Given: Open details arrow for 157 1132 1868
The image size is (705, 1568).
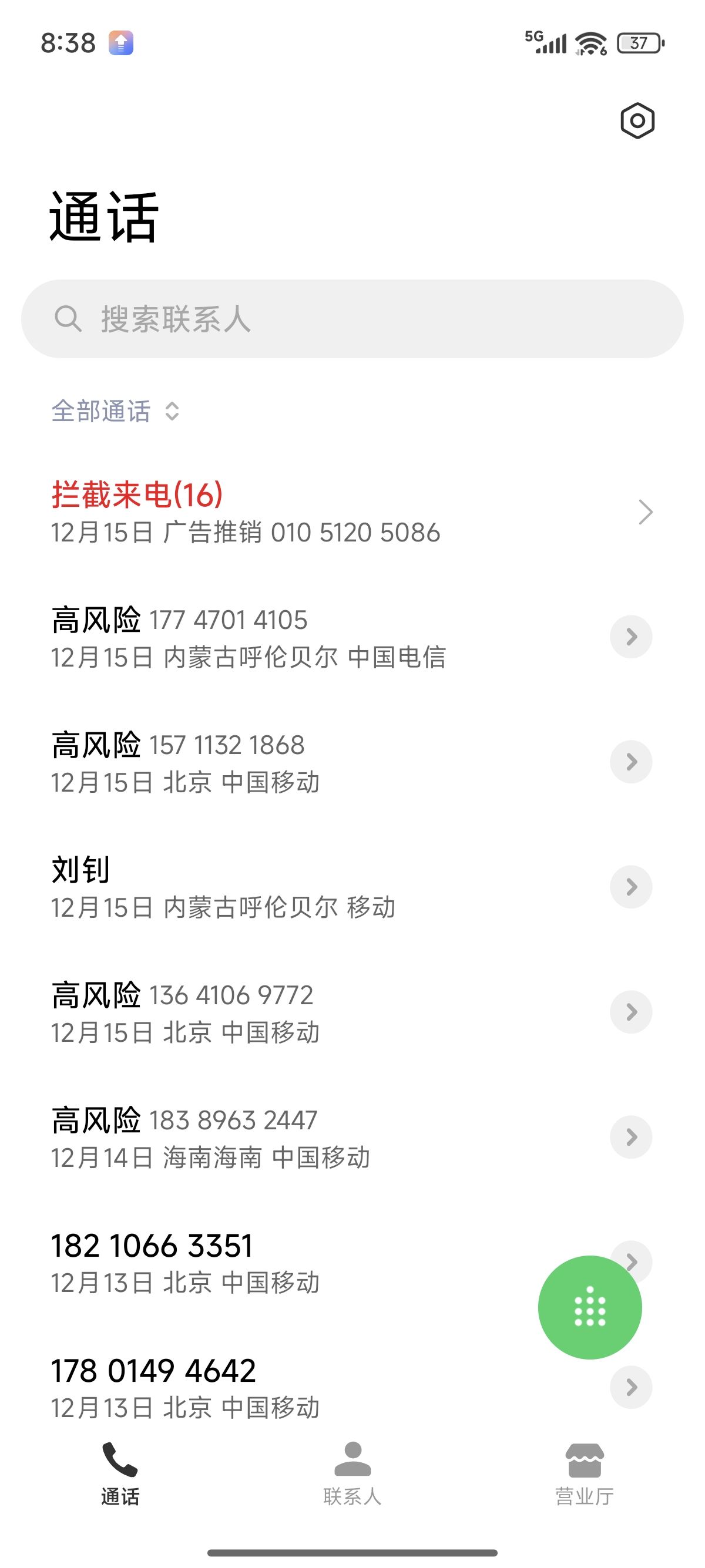Looking at the screenshot, I should pos(631,762).
